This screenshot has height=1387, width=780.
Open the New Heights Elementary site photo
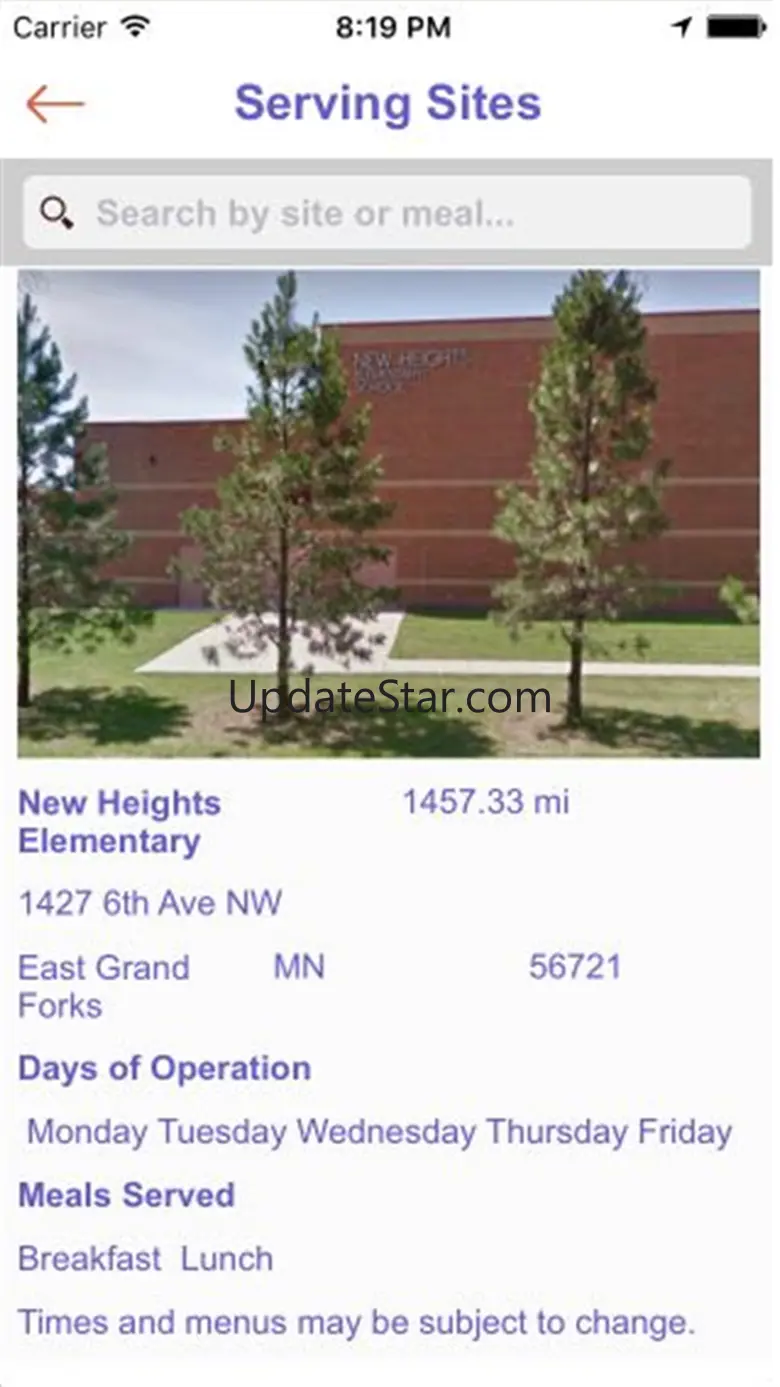[388, 513]
